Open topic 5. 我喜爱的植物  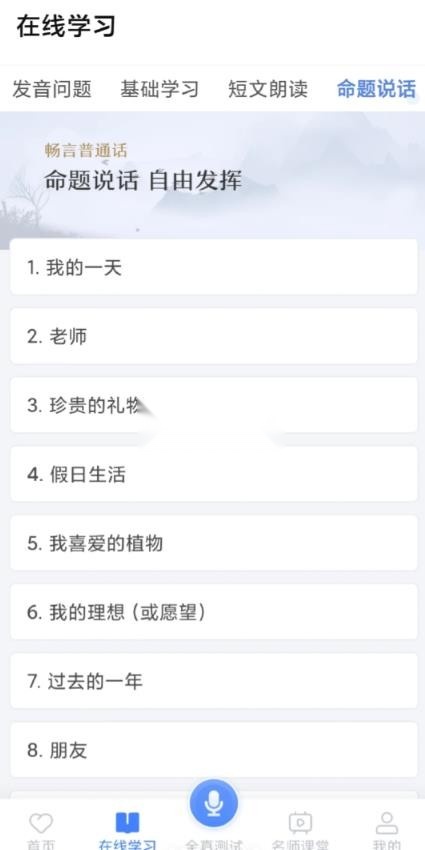(214, 543)
